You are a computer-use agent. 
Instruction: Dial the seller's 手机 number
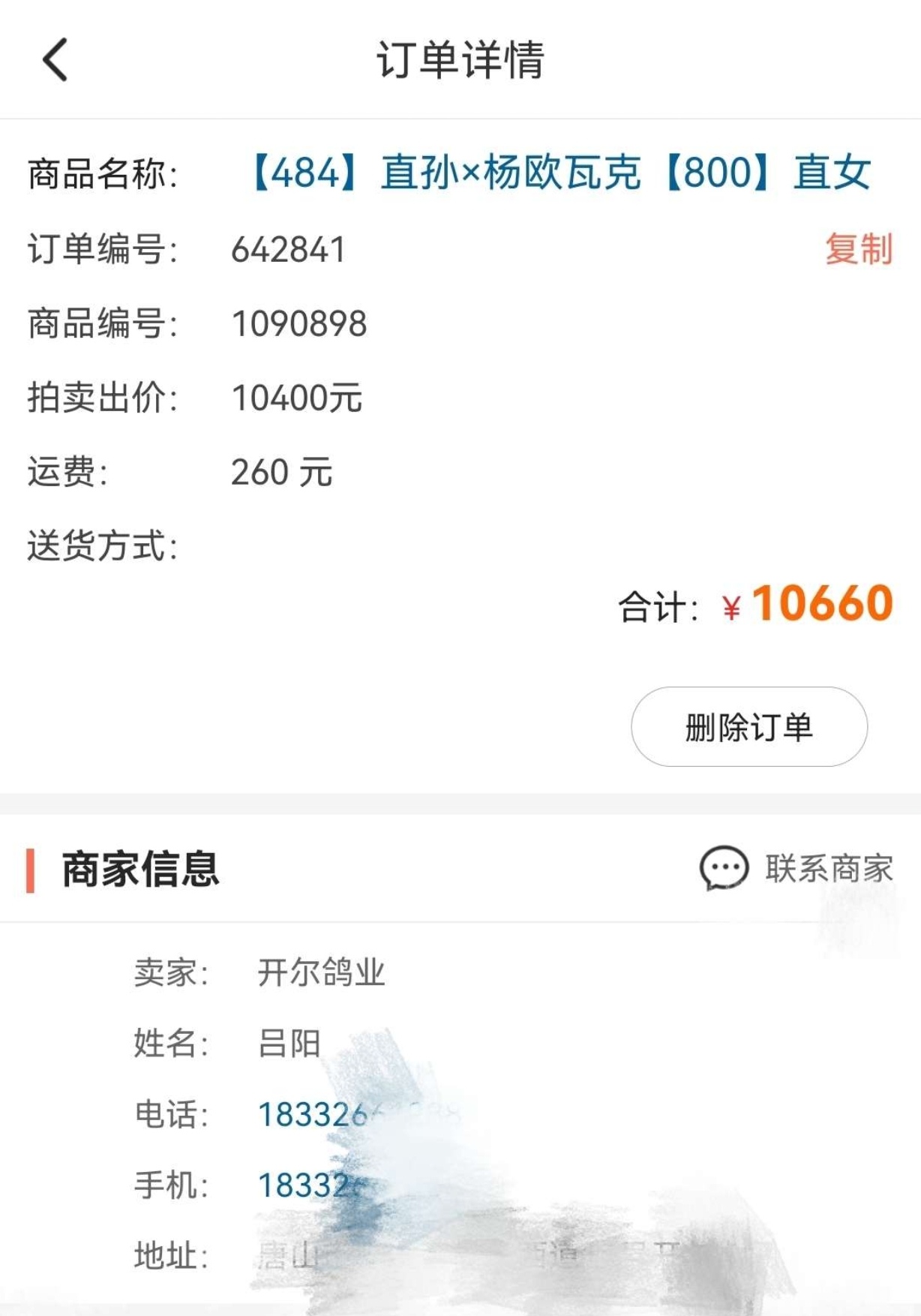pos(306,1186)
